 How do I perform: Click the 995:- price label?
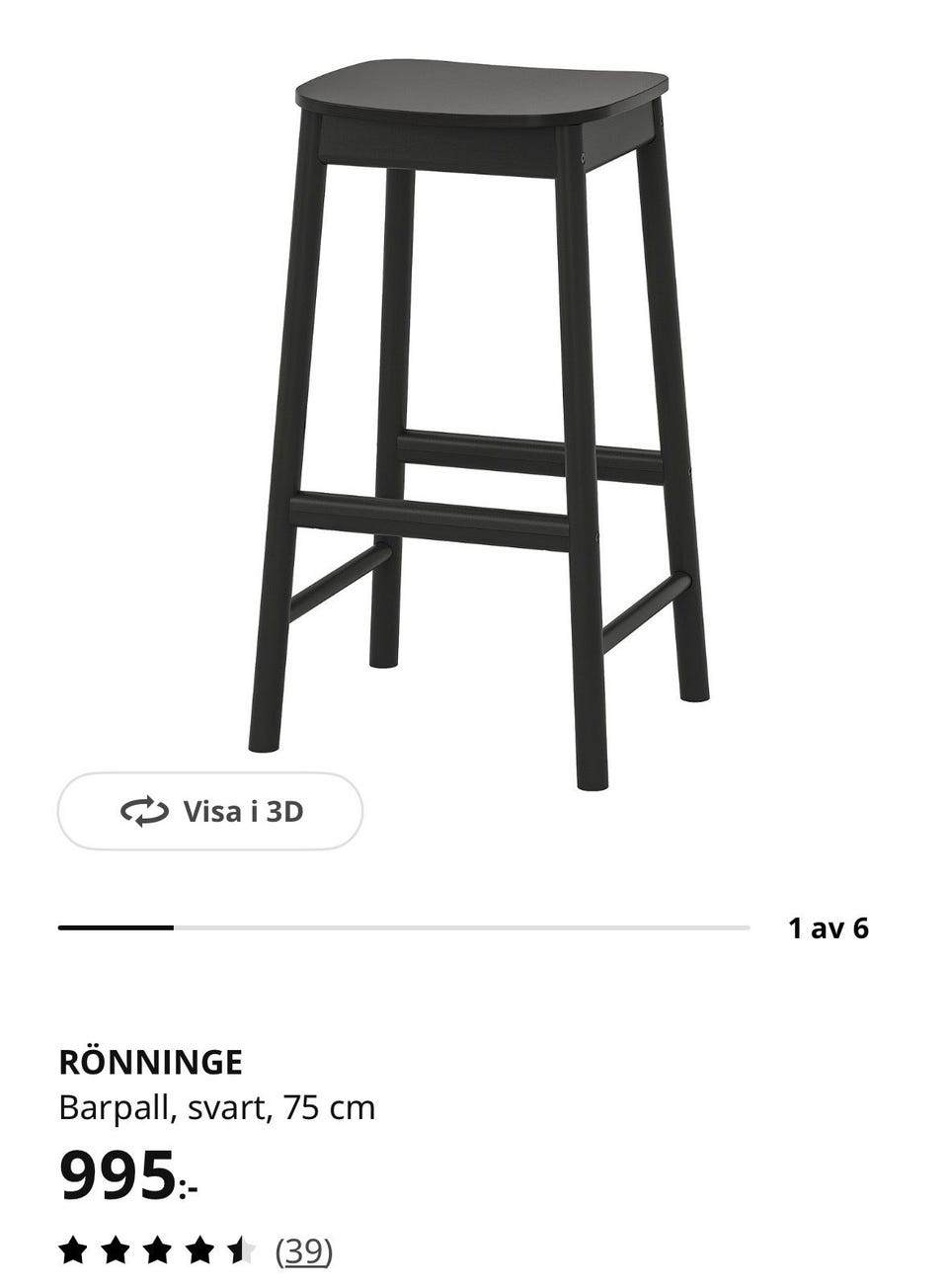coord(131,1173)
